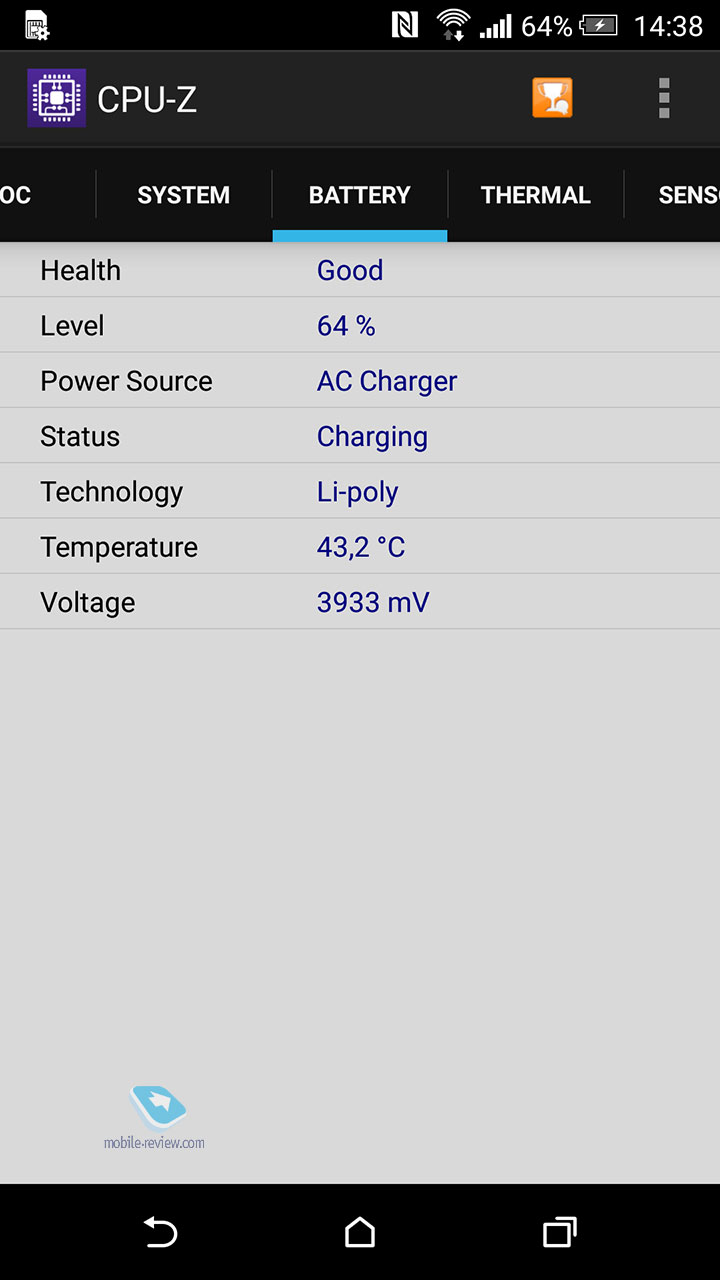Open the recent apps view
The image size is (720, 1280).
tap(560, 1232)
